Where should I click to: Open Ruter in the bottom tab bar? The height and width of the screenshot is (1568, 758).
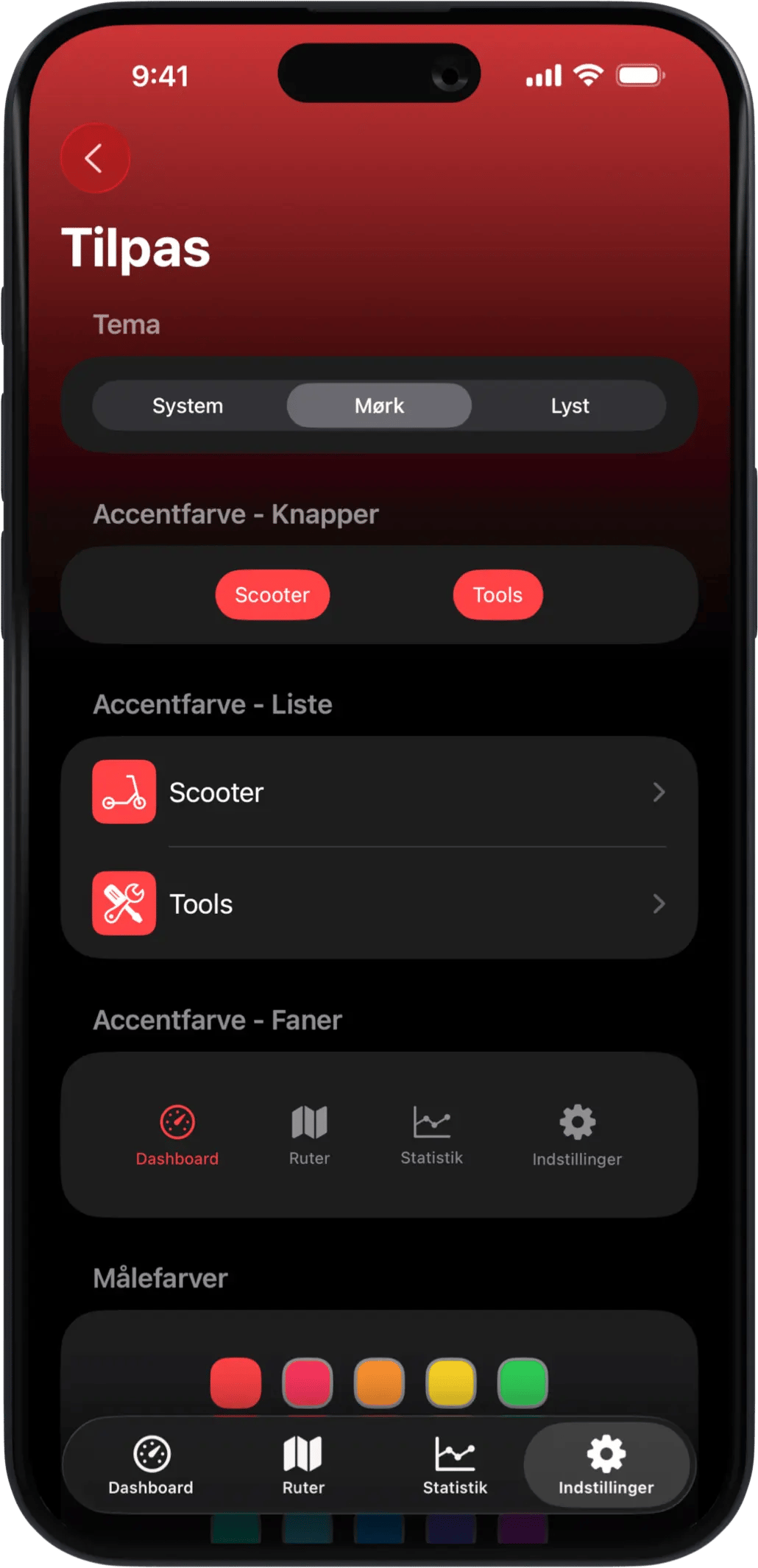click(x=303, y=1464)
